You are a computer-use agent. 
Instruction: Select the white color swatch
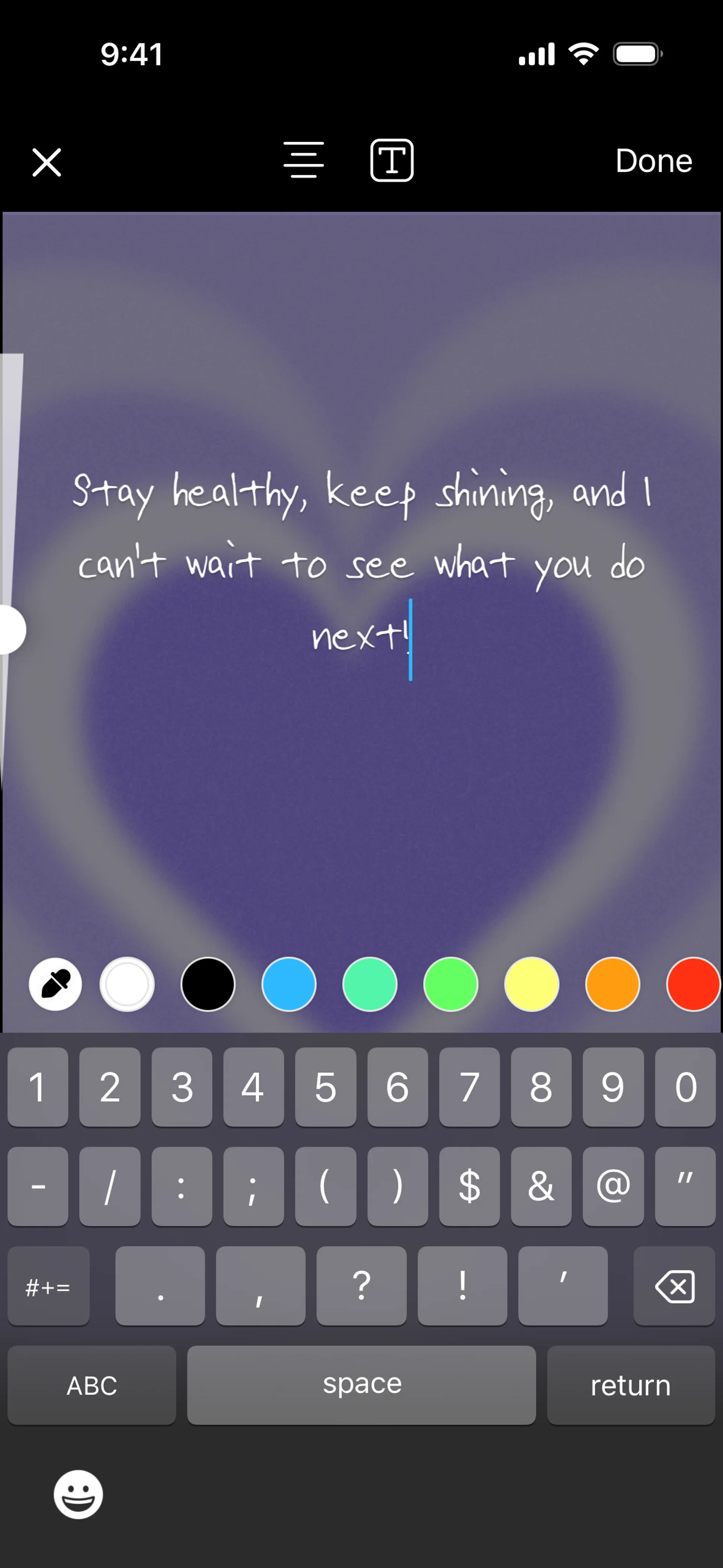coord(127,984)
